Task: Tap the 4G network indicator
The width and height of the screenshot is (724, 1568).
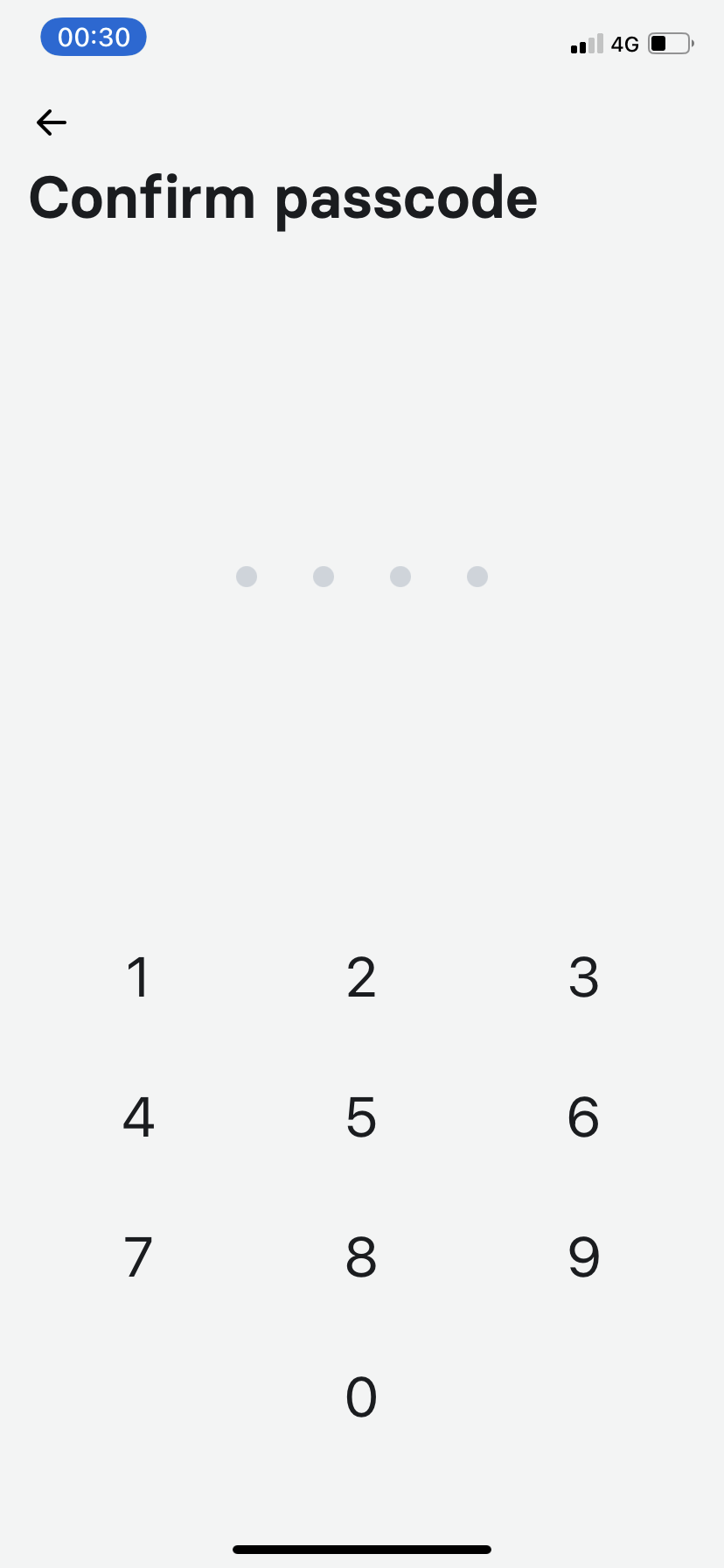Action: [x=626, y=44]
